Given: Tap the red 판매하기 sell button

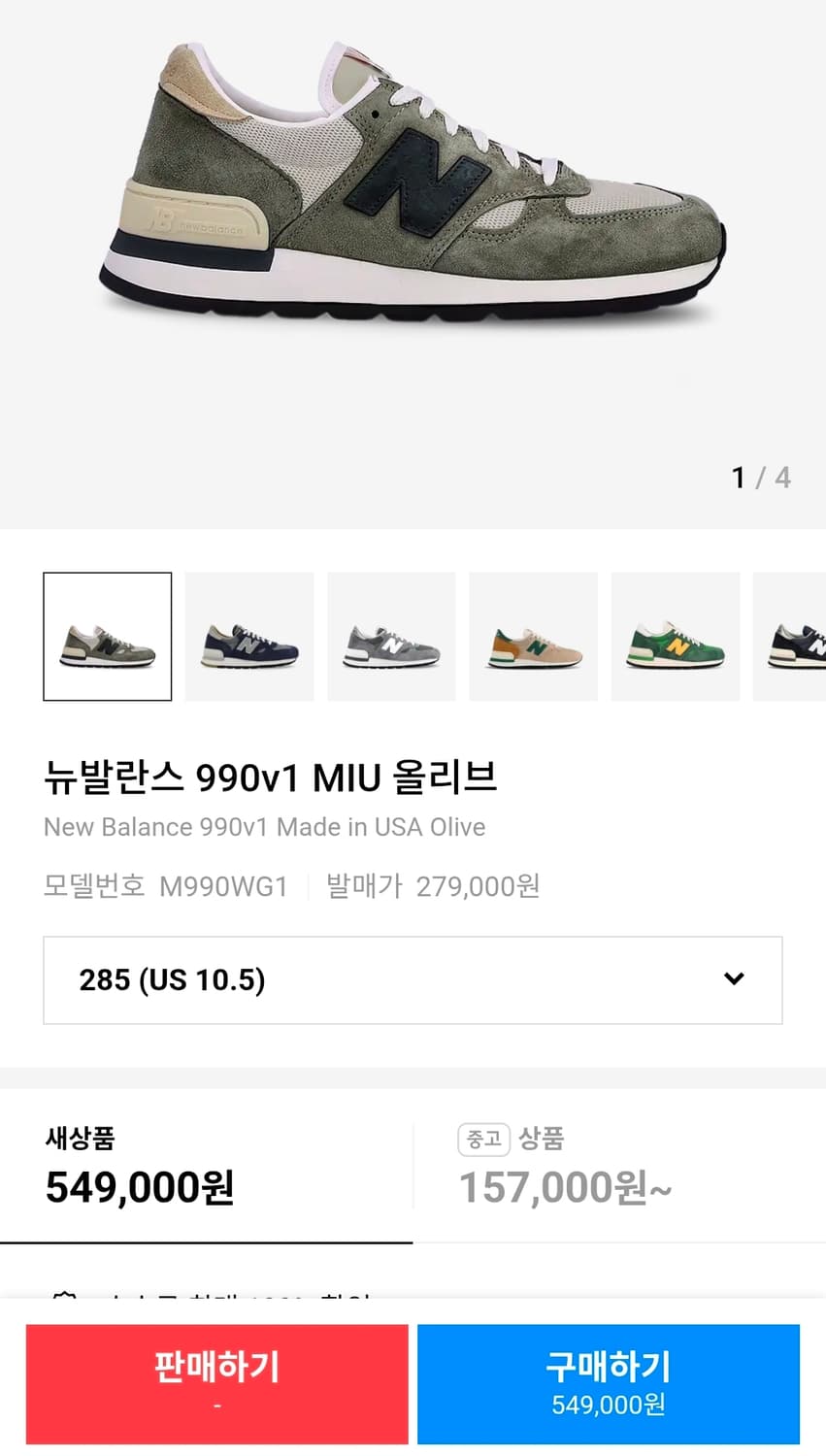Looking at the screenshot, I should coord(215,1383).
